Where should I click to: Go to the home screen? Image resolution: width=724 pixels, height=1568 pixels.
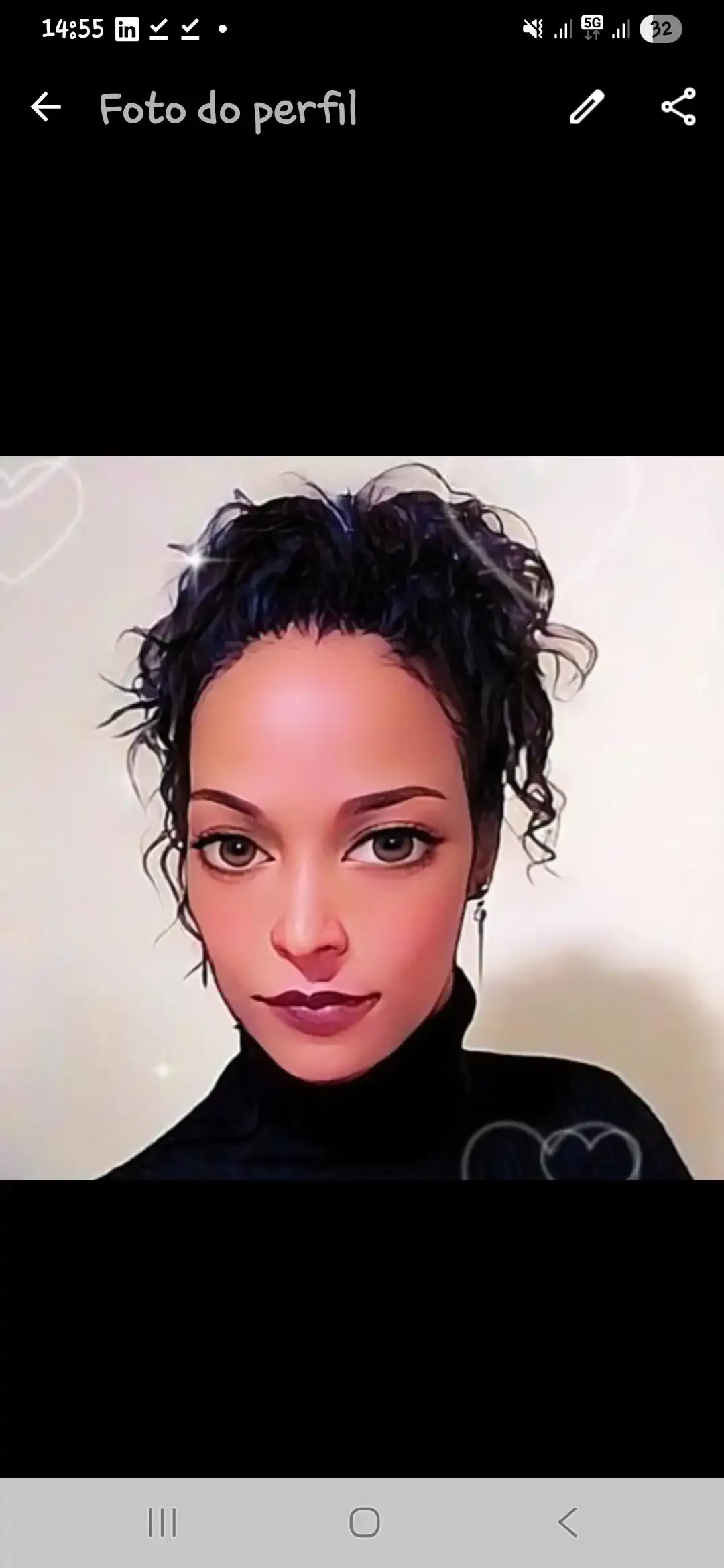click(x=364, y=1522)
